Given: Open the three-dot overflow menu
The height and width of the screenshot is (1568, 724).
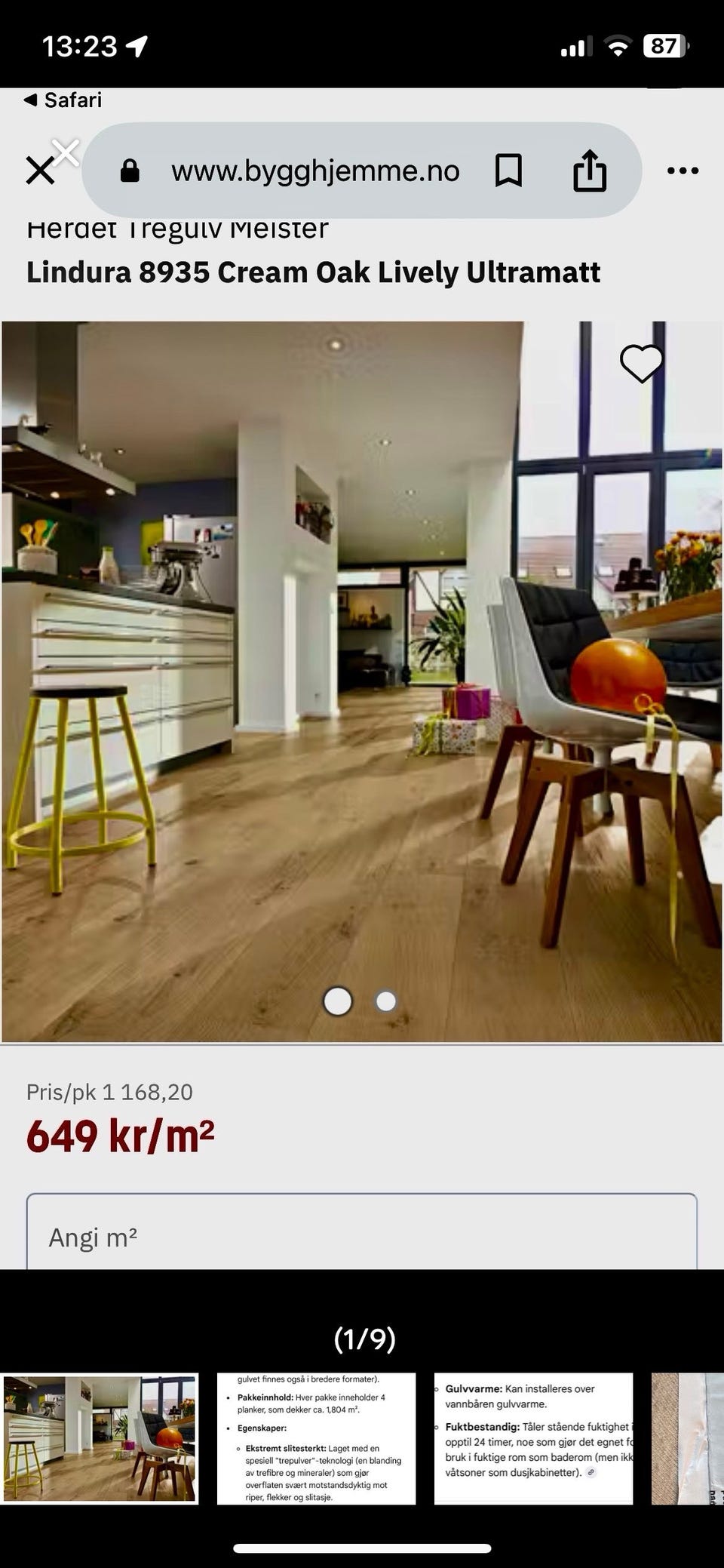Looking at the screenshot, I should pyautogui.click(x=681, y=170).
